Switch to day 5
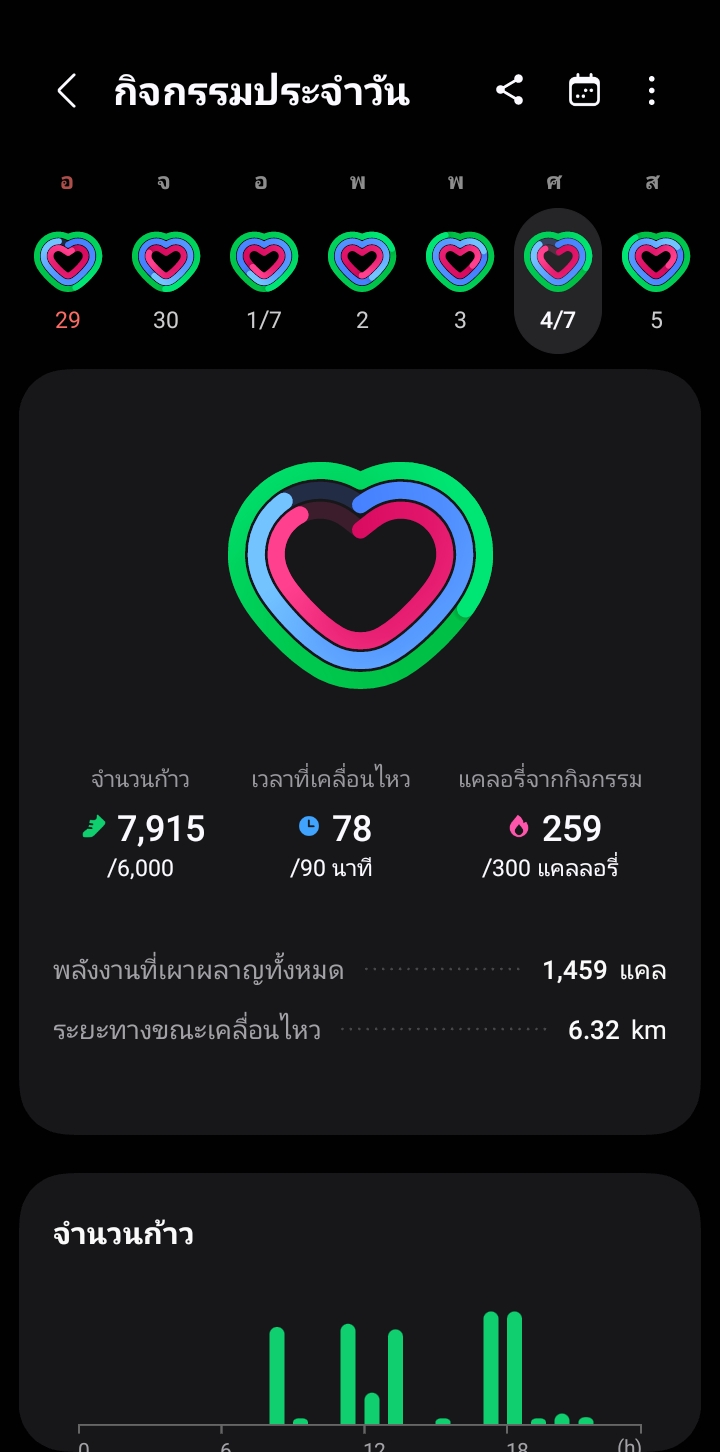This screenshot has height=1452, width=720. pyautogui.click(x=655, y=262)
